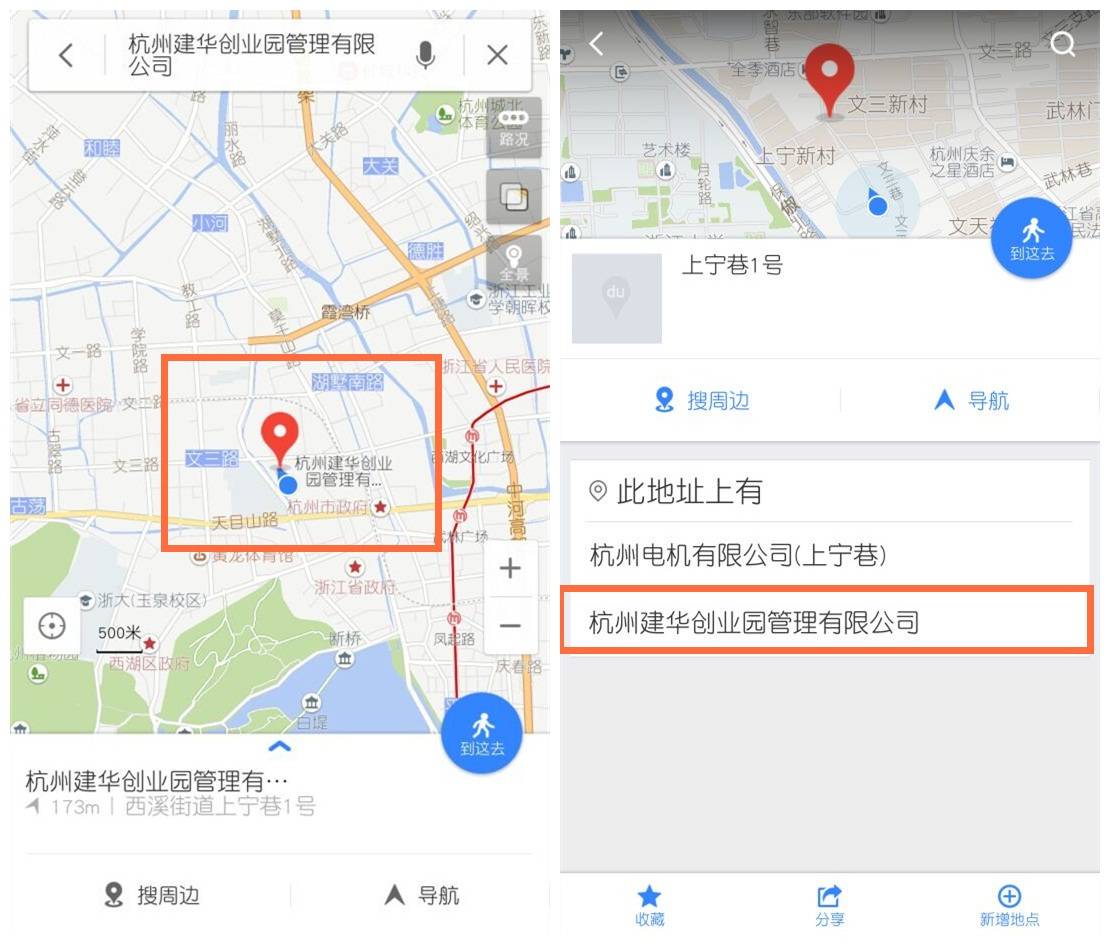The image size is (1110, 946).
Task: Open 全景 panorama view
Action: [514, 263]
